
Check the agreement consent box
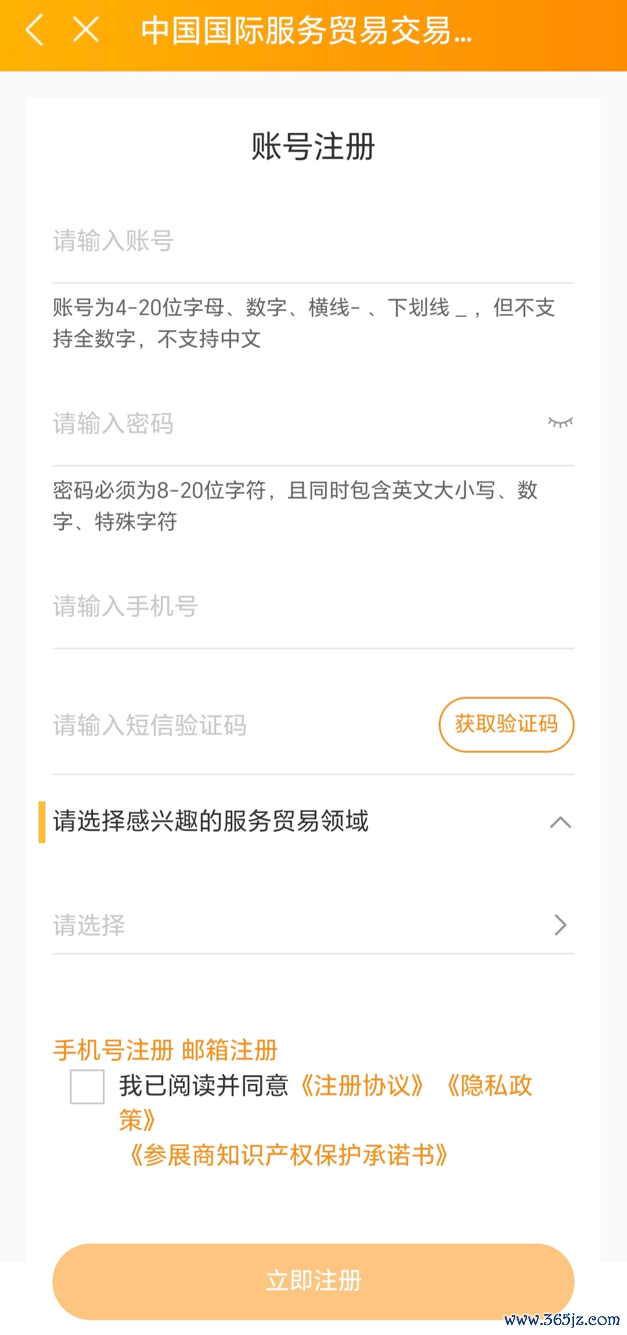(87, 1086)
